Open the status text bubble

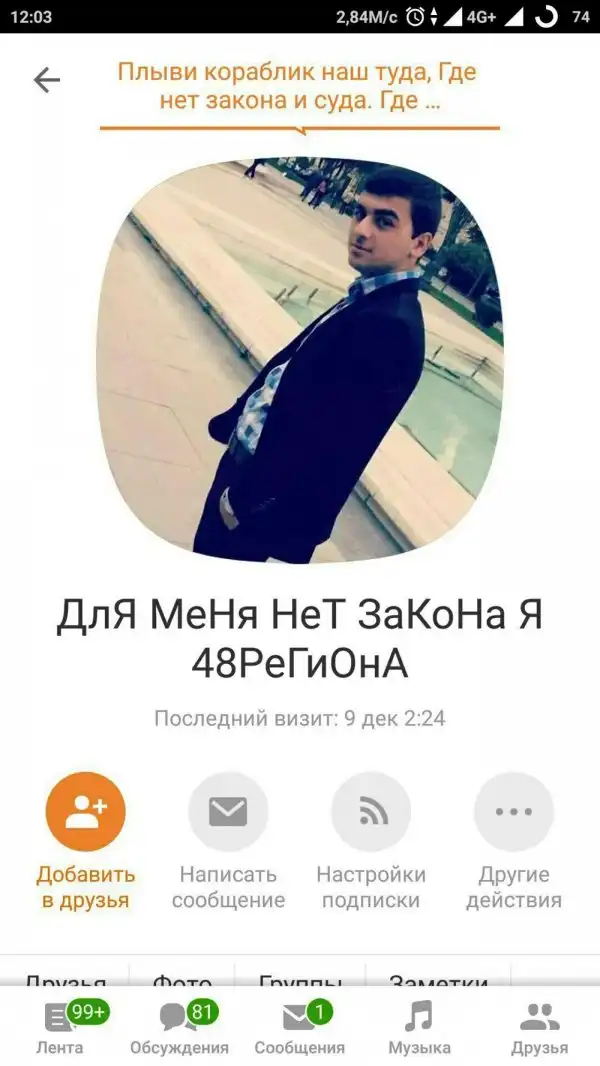pyautogui.click(x=298, y=87)
